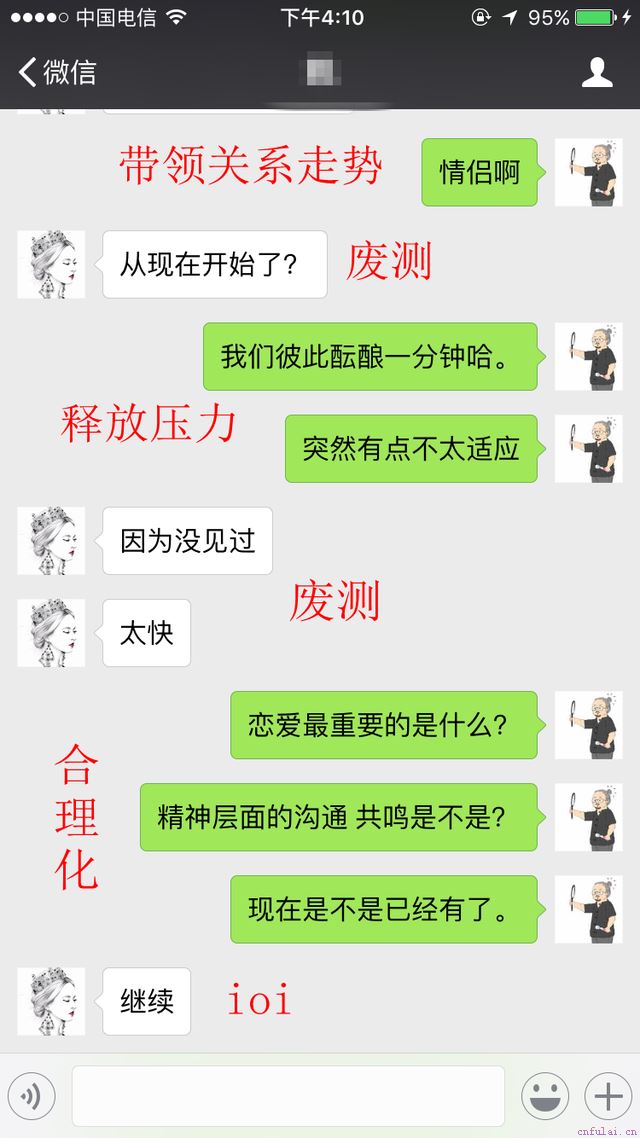Open the contact profile icon

click(597, 72)
